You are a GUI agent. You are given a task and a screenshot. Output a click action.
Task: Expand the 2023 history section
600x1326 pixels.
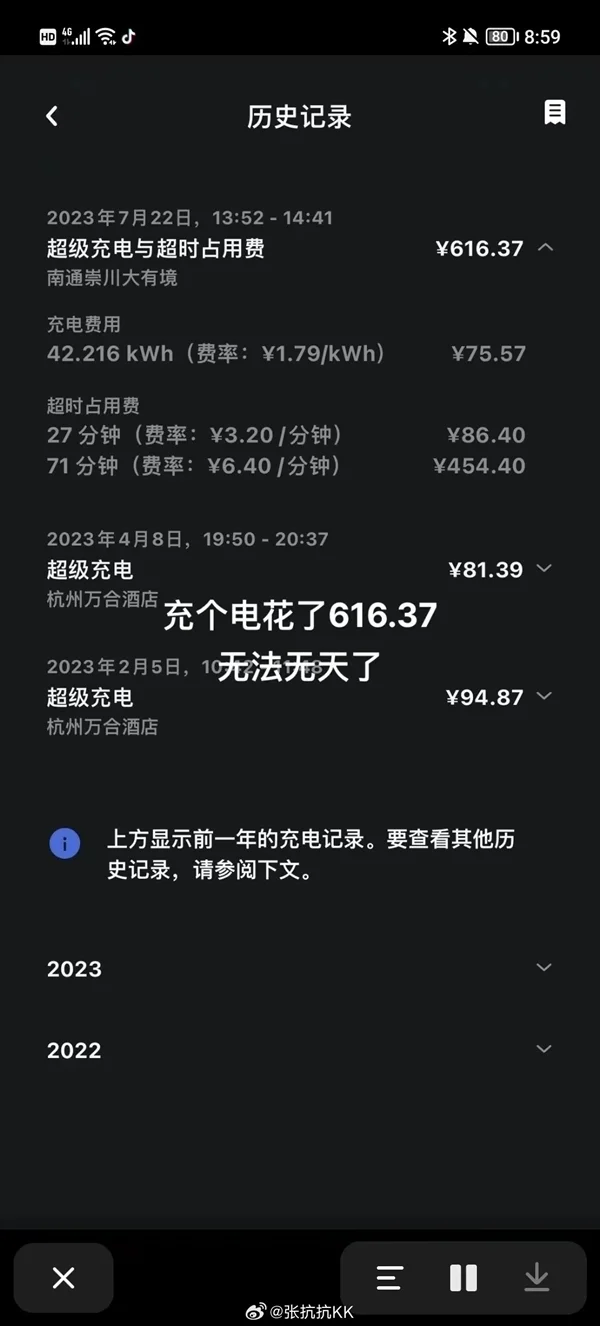pos(544,967)
